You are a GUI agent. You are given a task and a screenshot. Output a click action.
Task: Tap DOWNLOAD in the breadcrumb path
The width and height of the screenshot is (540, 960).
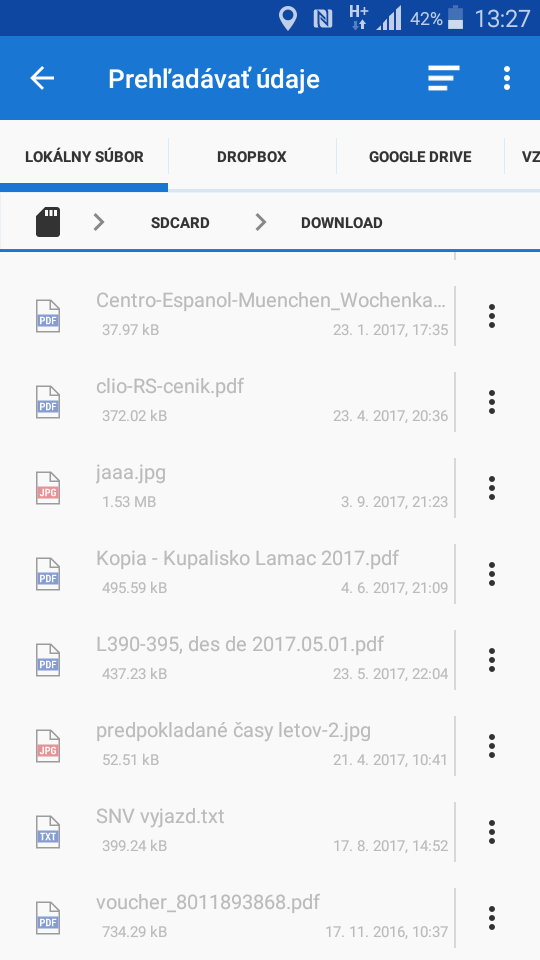click(x=342, y=223)
